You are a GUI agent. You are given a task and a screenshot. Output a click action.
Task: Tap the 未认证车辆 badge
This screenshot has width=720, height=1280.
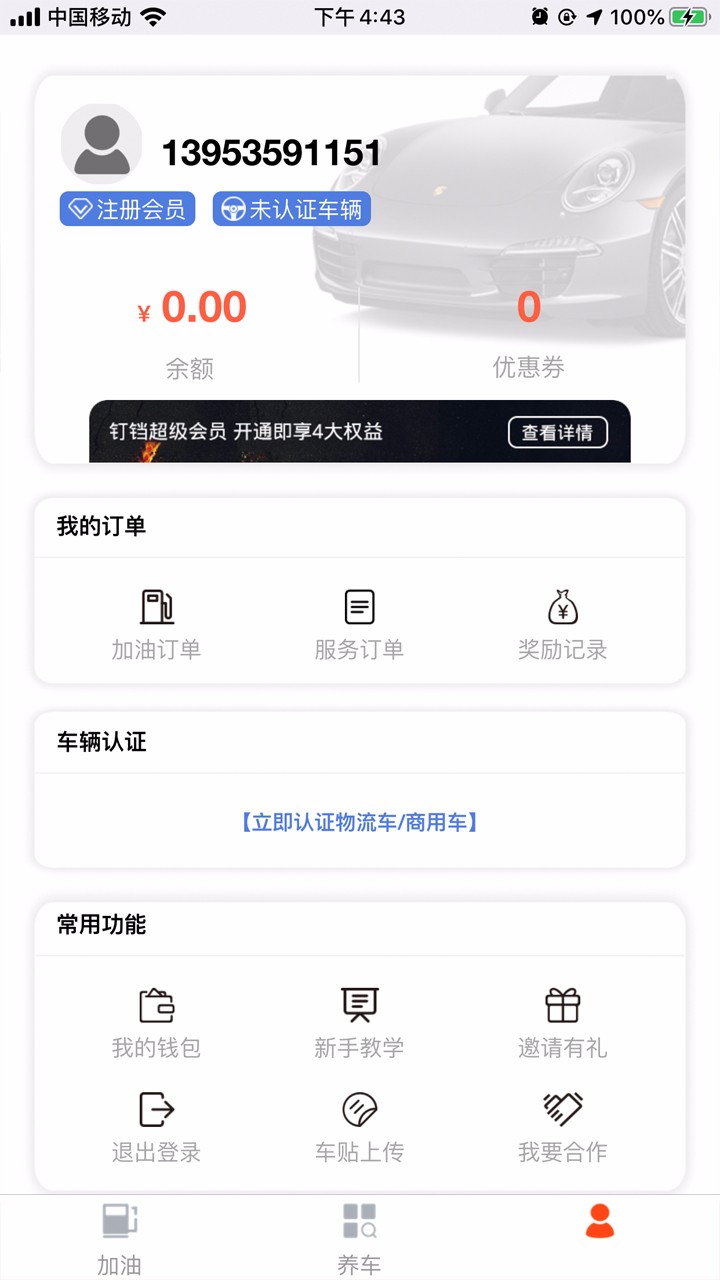291,208
